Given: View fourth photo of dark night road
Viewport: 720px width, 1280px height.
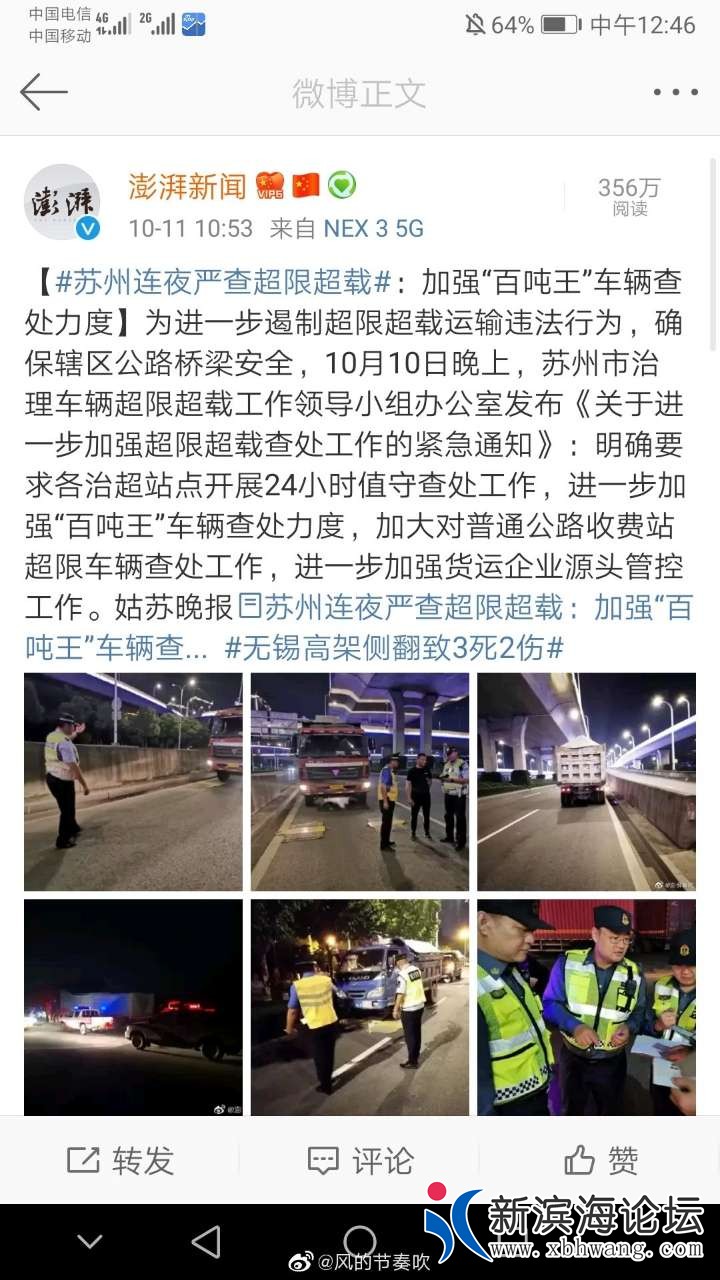Looking at the screenshot, I should click(x=133, y=1006).
